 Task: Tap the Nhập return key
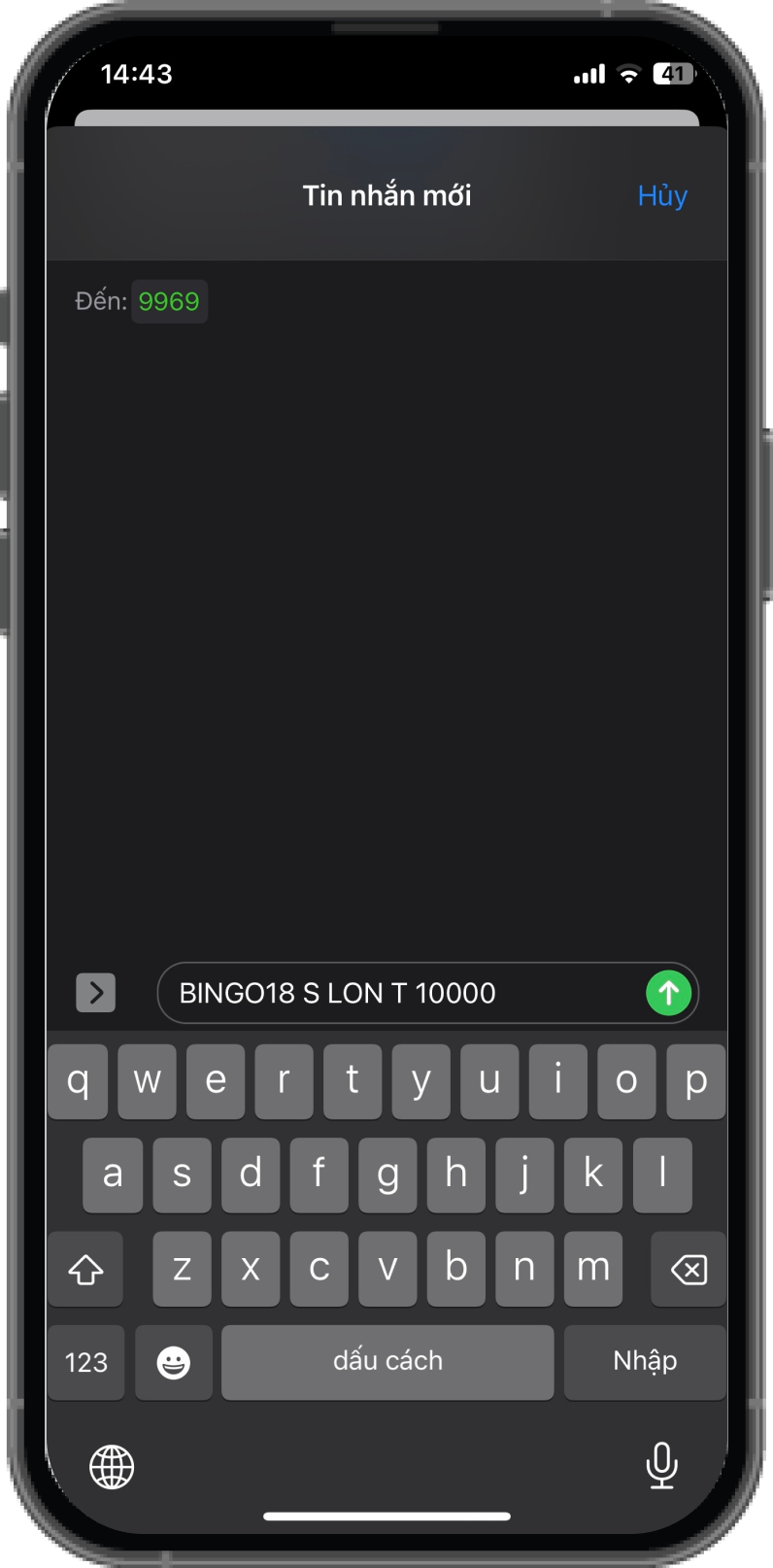pyautogui.click(x=644, y=1362)
